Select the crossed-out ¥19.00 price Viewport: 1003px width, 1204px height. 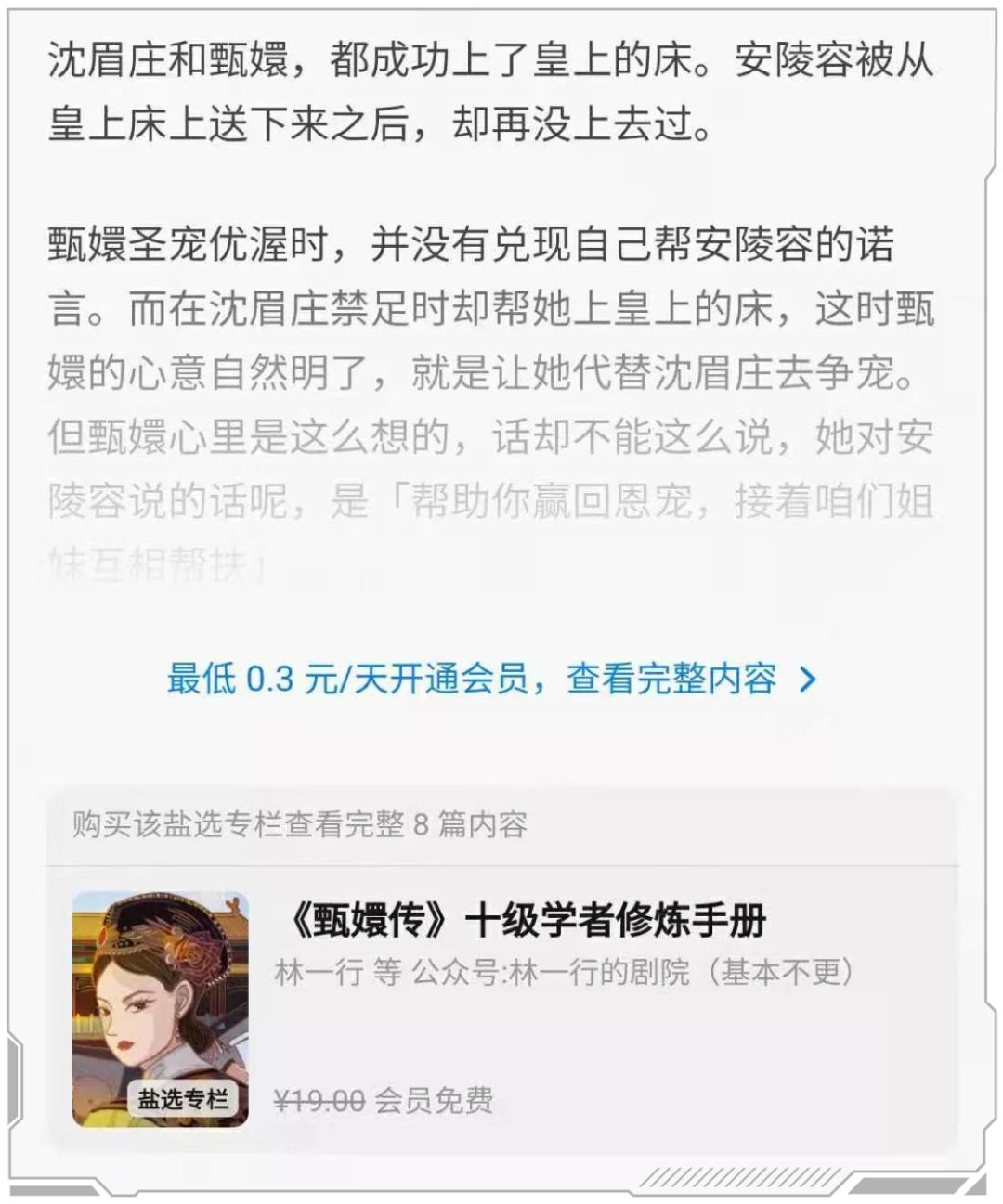point(316,1102)
